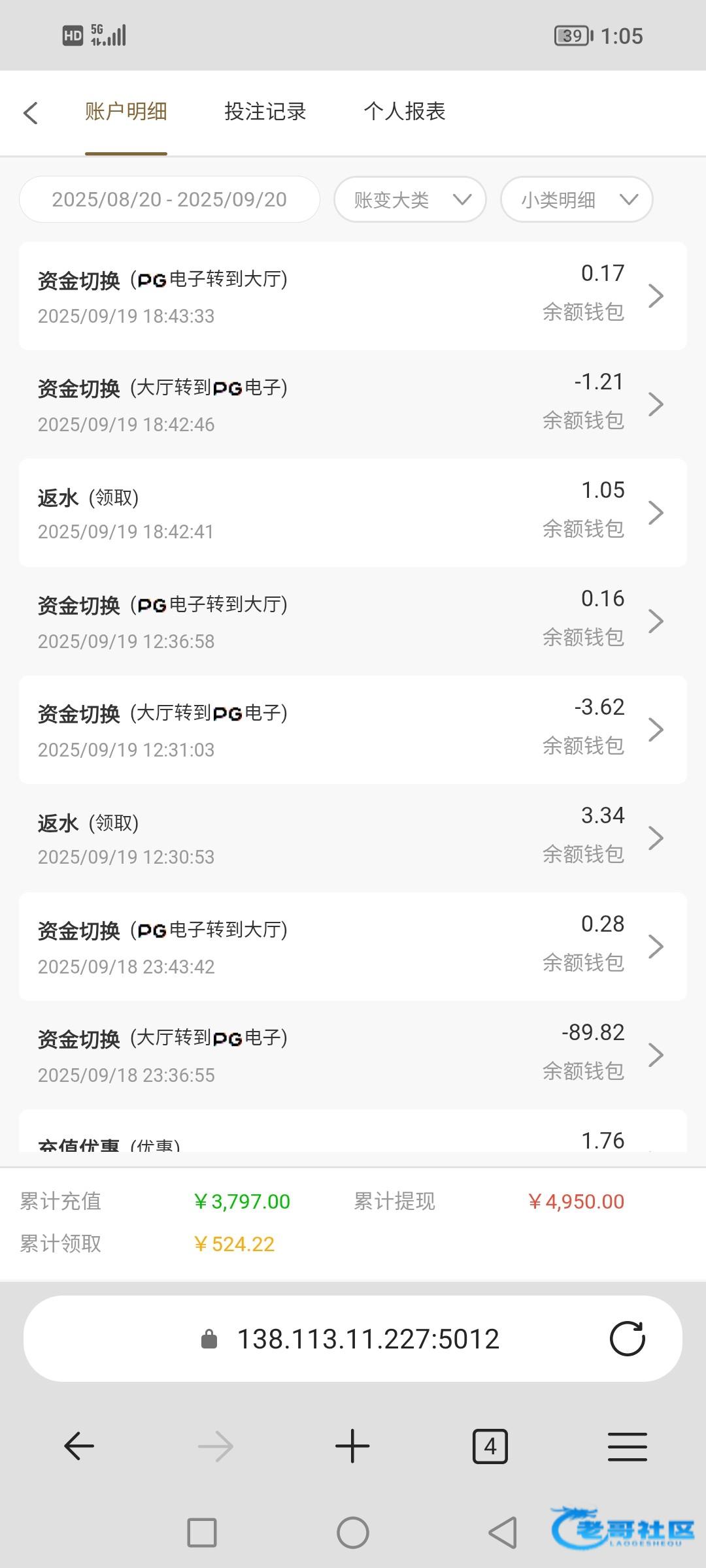Switch to the 投注记录 tab
The width and height of the screenshot is (706, 1568).
pyautogui.click(x=265, y=112)
